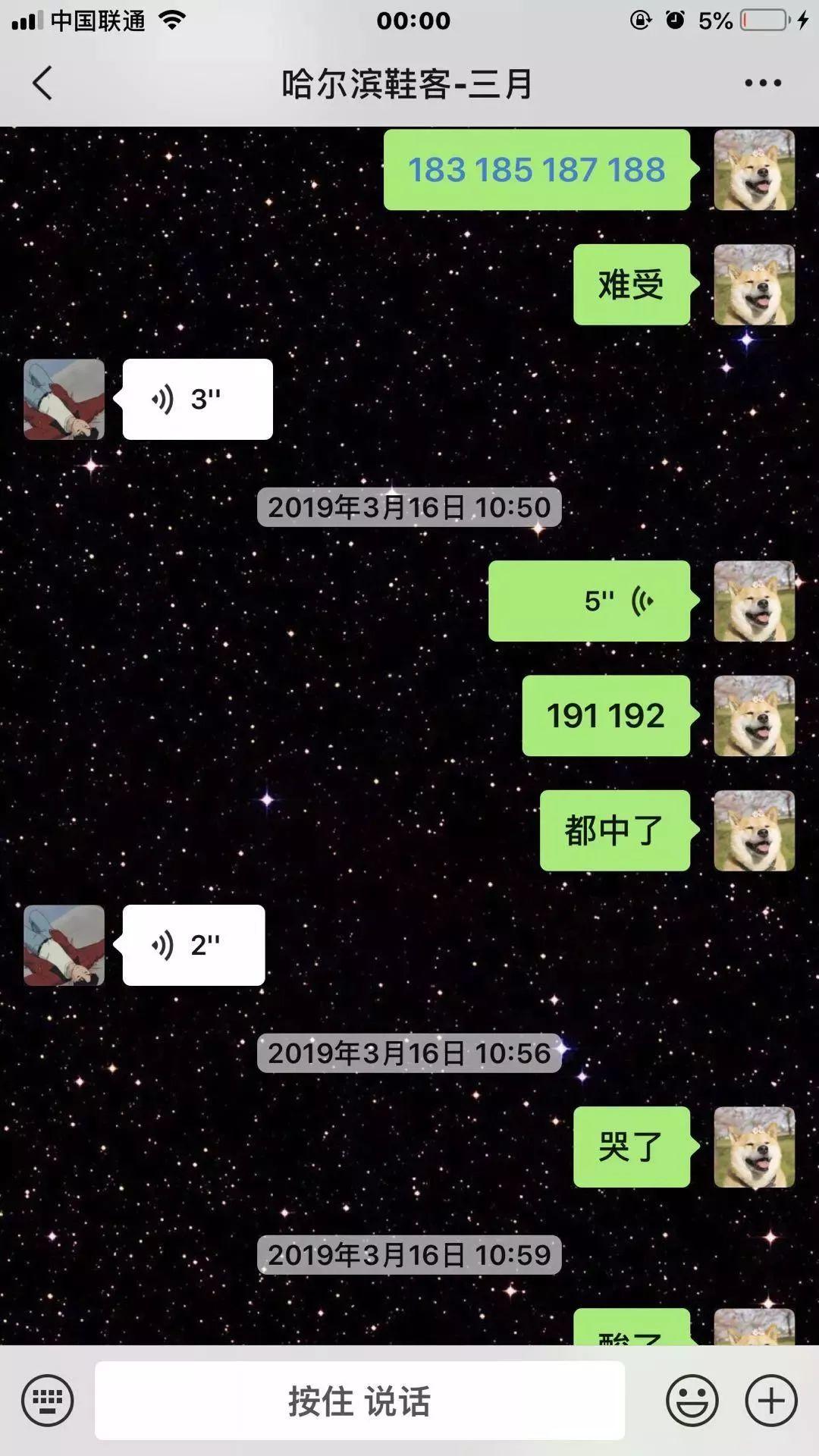Play the 5-second sent voice message
819x1456 pixels.
(x=589, y=601)
